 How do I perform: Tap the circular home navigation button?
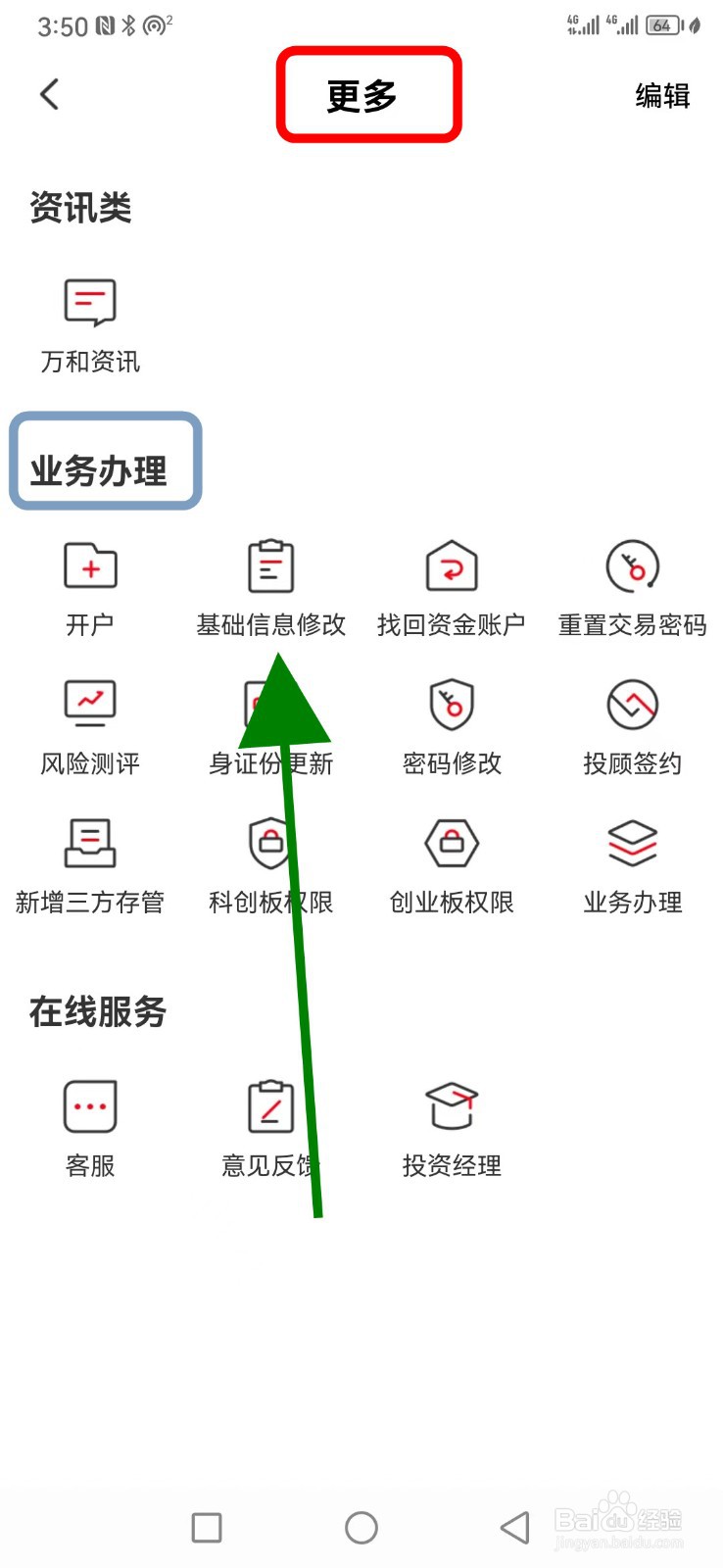pyautogui.click(x=361, y=1527)
